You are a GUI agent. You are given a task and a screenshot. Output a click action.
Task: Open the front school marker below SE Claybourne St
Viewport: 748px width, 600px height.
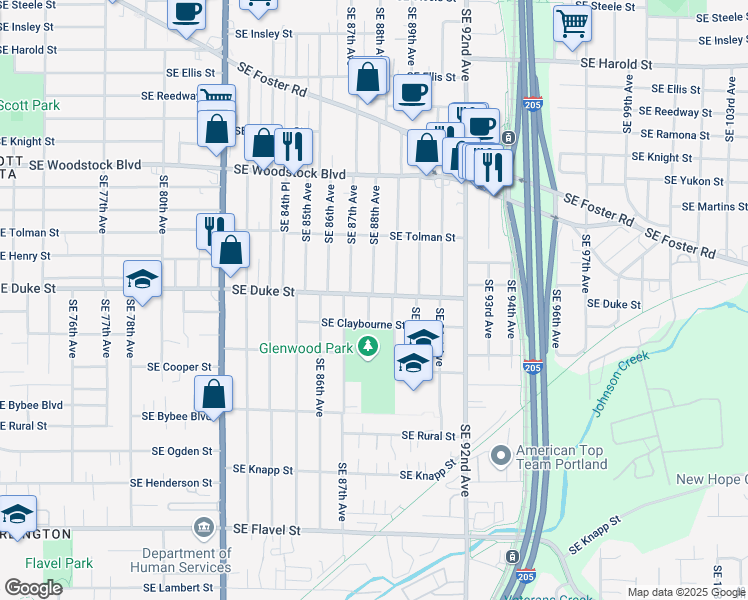coord(414,365)
